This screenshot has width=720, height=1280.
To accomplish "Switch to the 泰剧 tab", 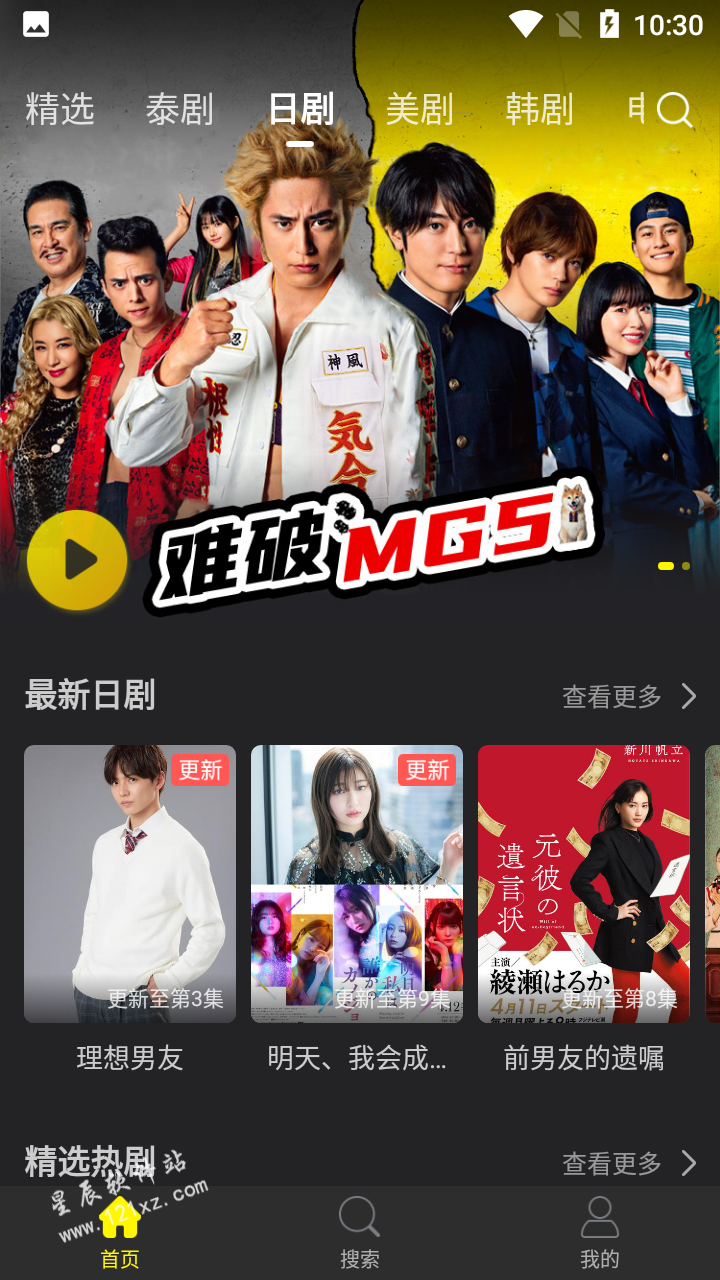I will 180,109.
